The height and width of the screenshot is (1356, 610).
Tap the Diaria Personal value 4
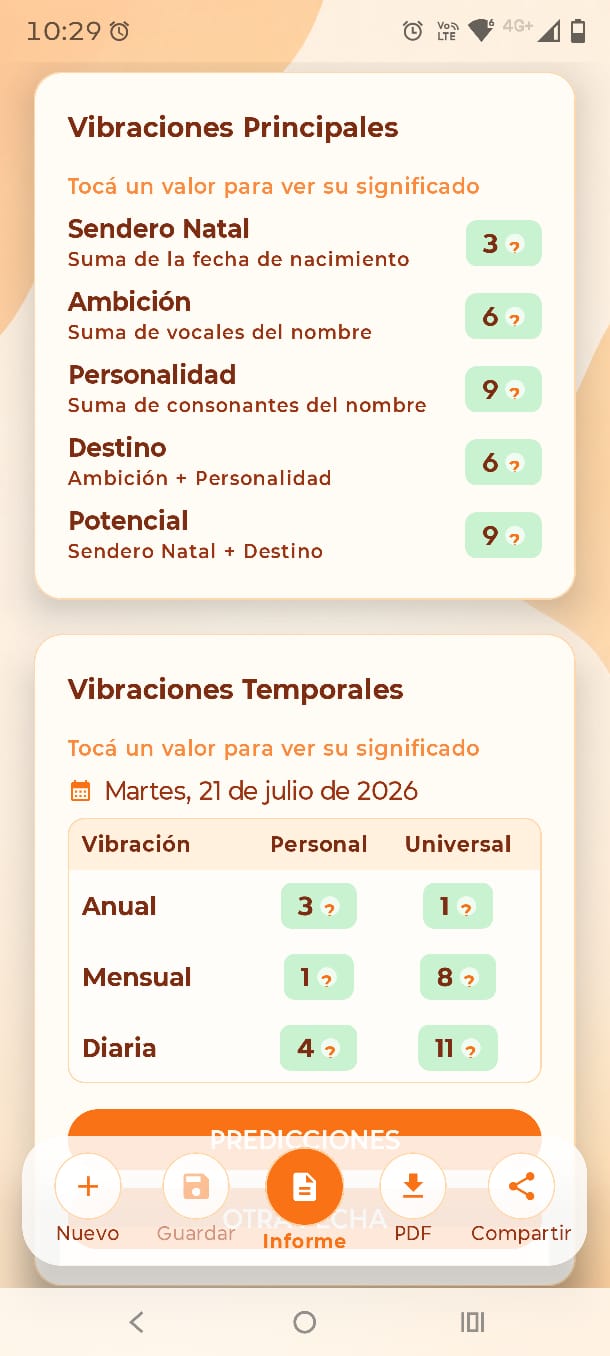(x=318, y=1048)
